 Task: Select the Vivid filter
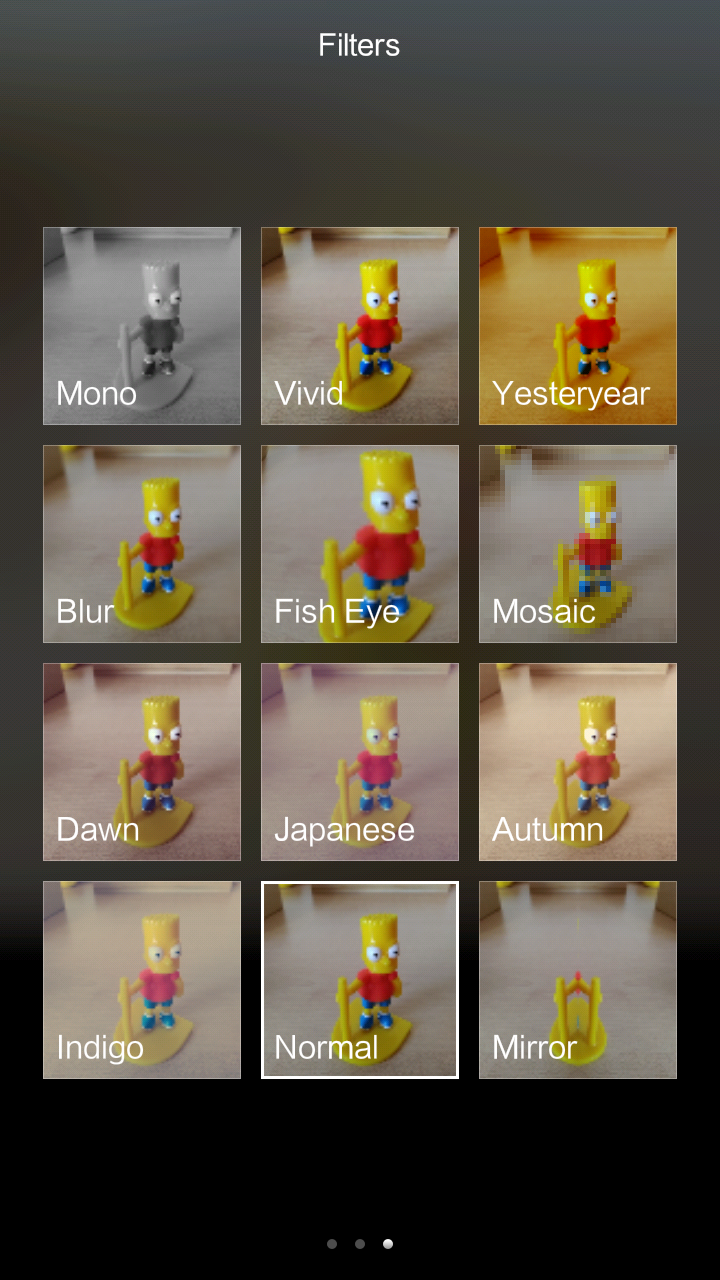pos(360,326)
